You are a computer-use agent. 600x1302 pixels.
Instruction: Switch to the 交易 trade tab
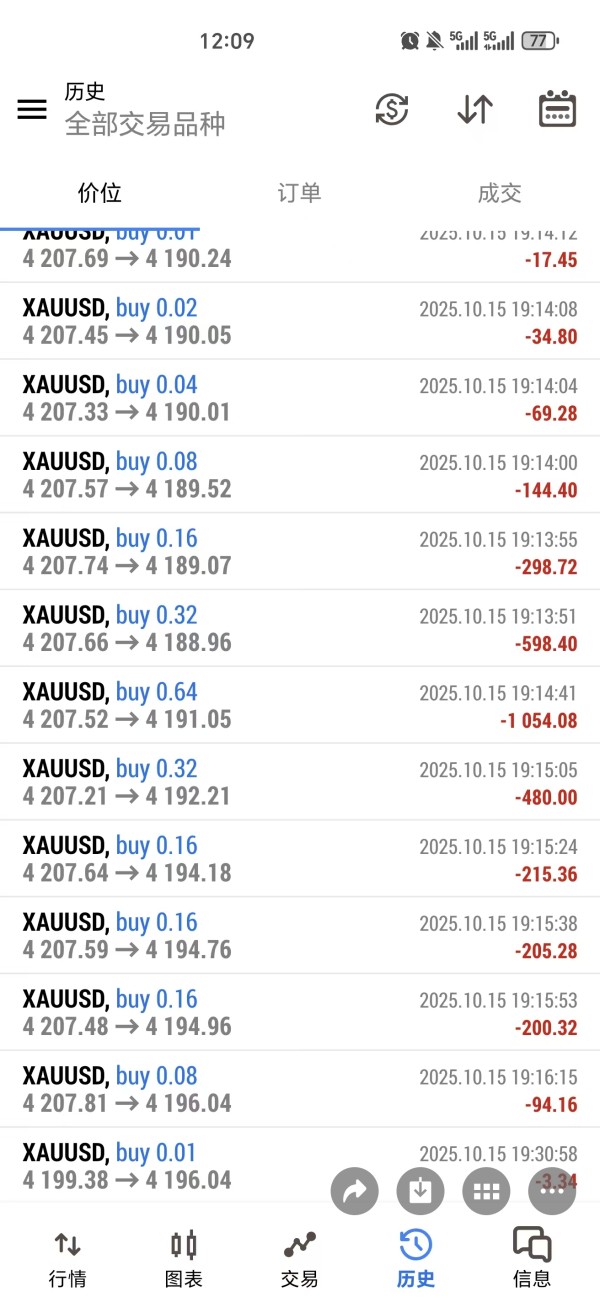(x=300, y=1258)
